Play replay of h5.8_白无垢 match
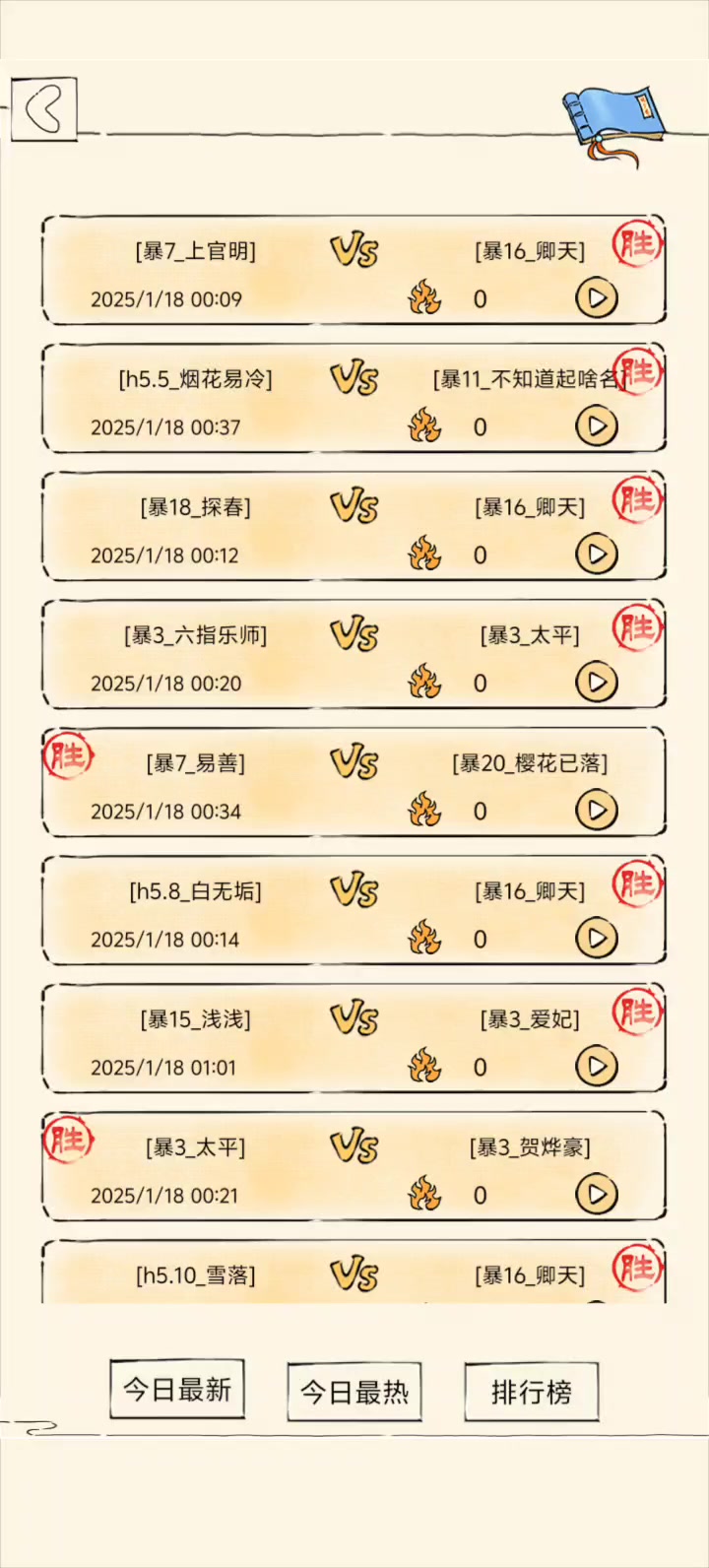This screenshot has height=1568, width=709. pyautogui.click(x=596, y=938)
